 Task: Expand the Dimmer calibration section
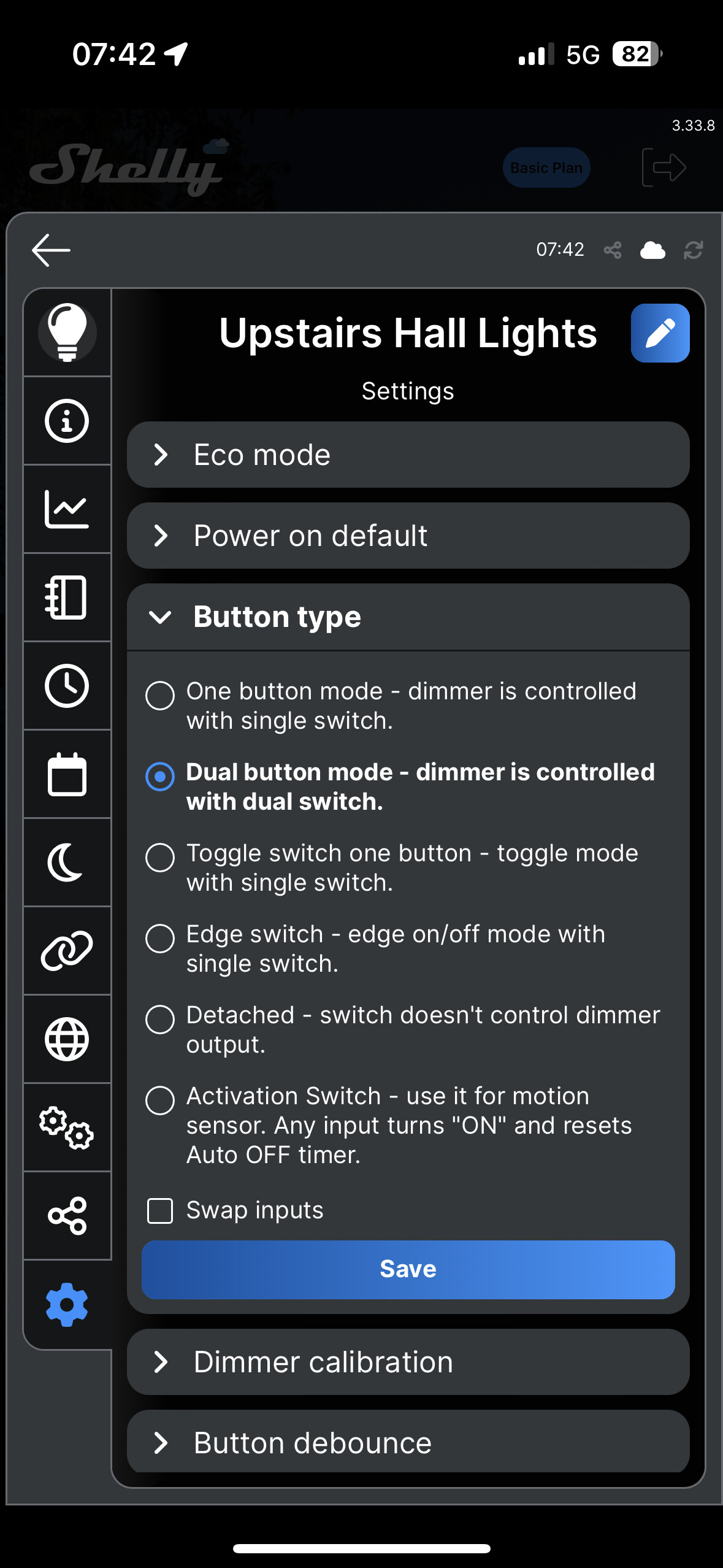pyautogui.click(x=408, y=1362)
